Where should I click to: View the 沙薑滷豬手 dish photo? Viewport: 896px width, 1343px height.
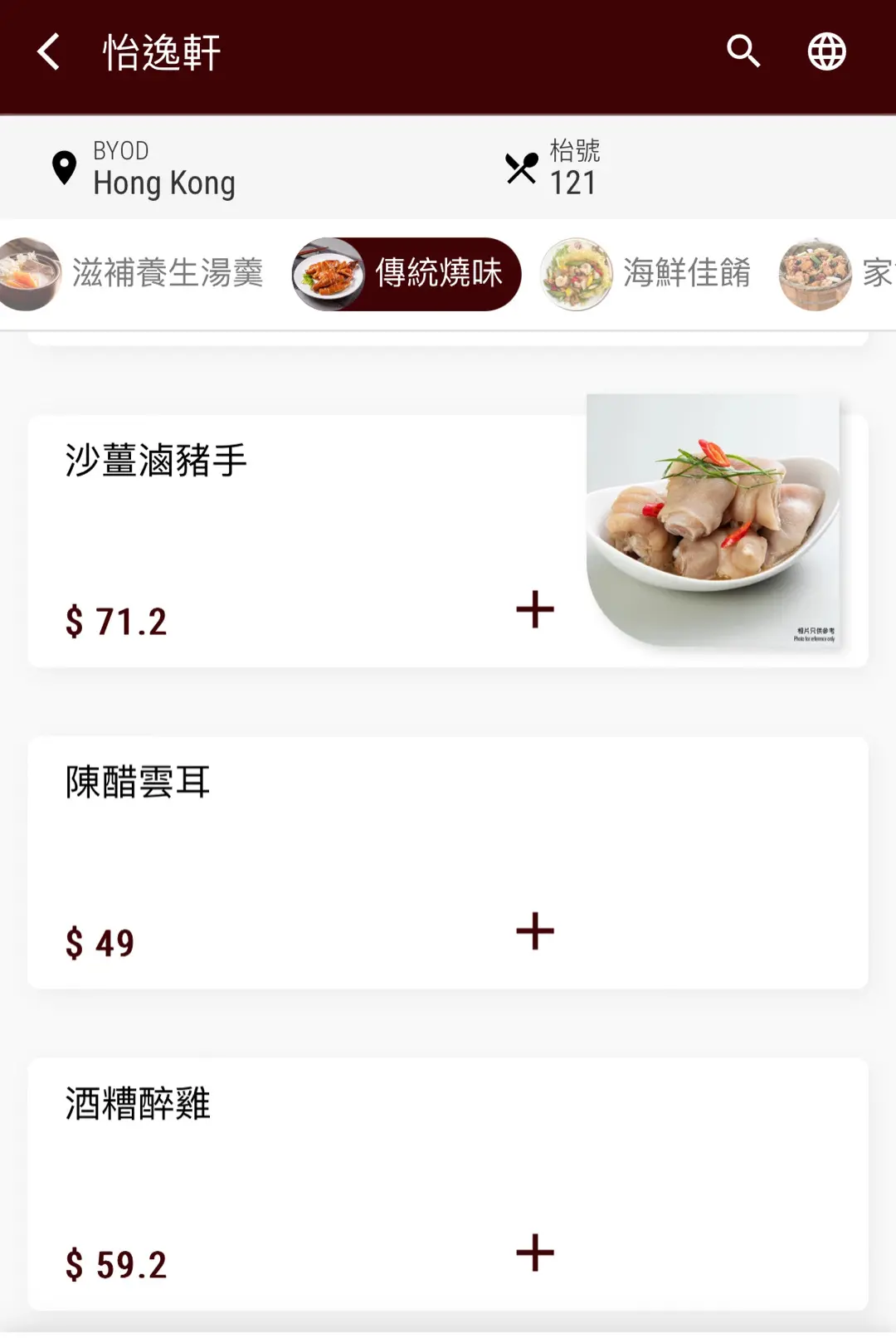713,521
